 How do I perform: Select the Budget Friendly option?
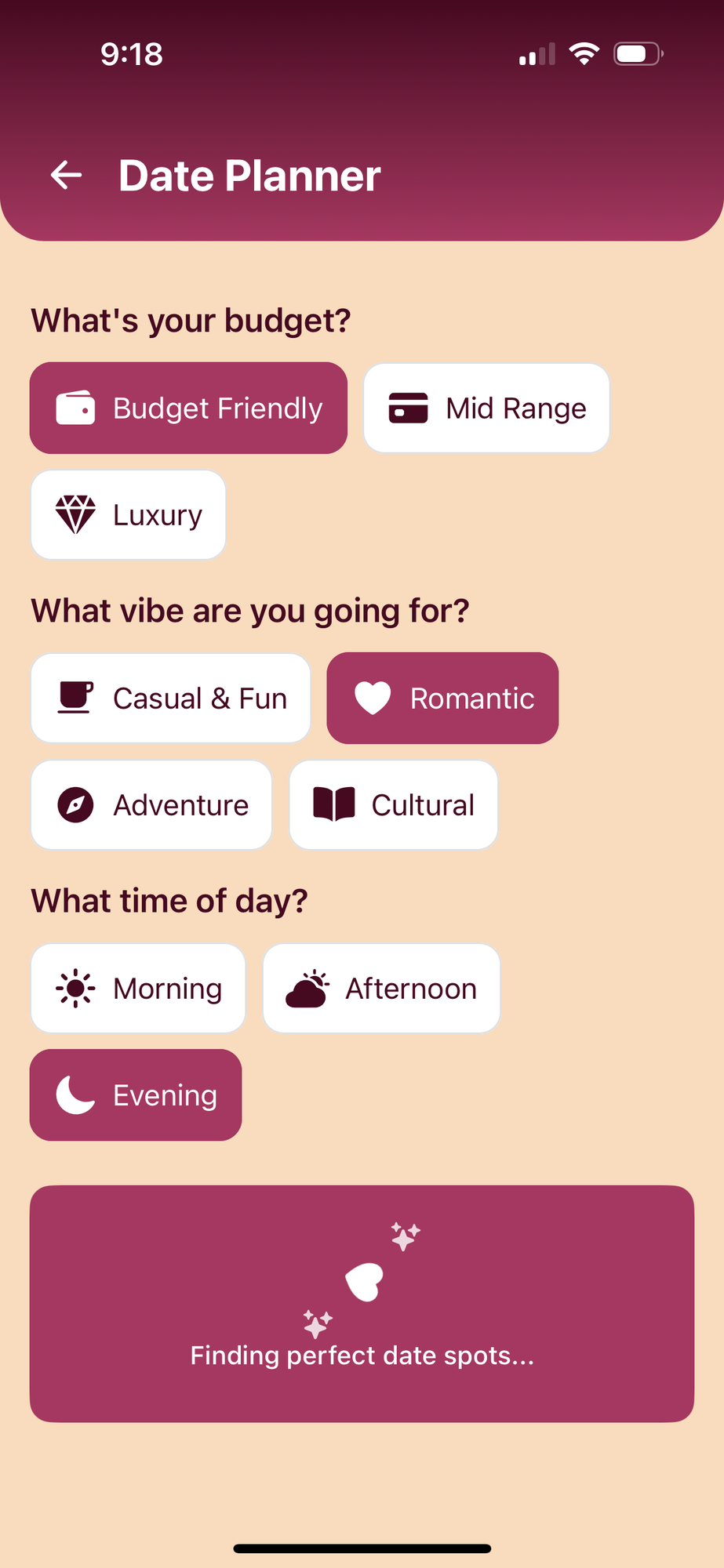[188, 408]
